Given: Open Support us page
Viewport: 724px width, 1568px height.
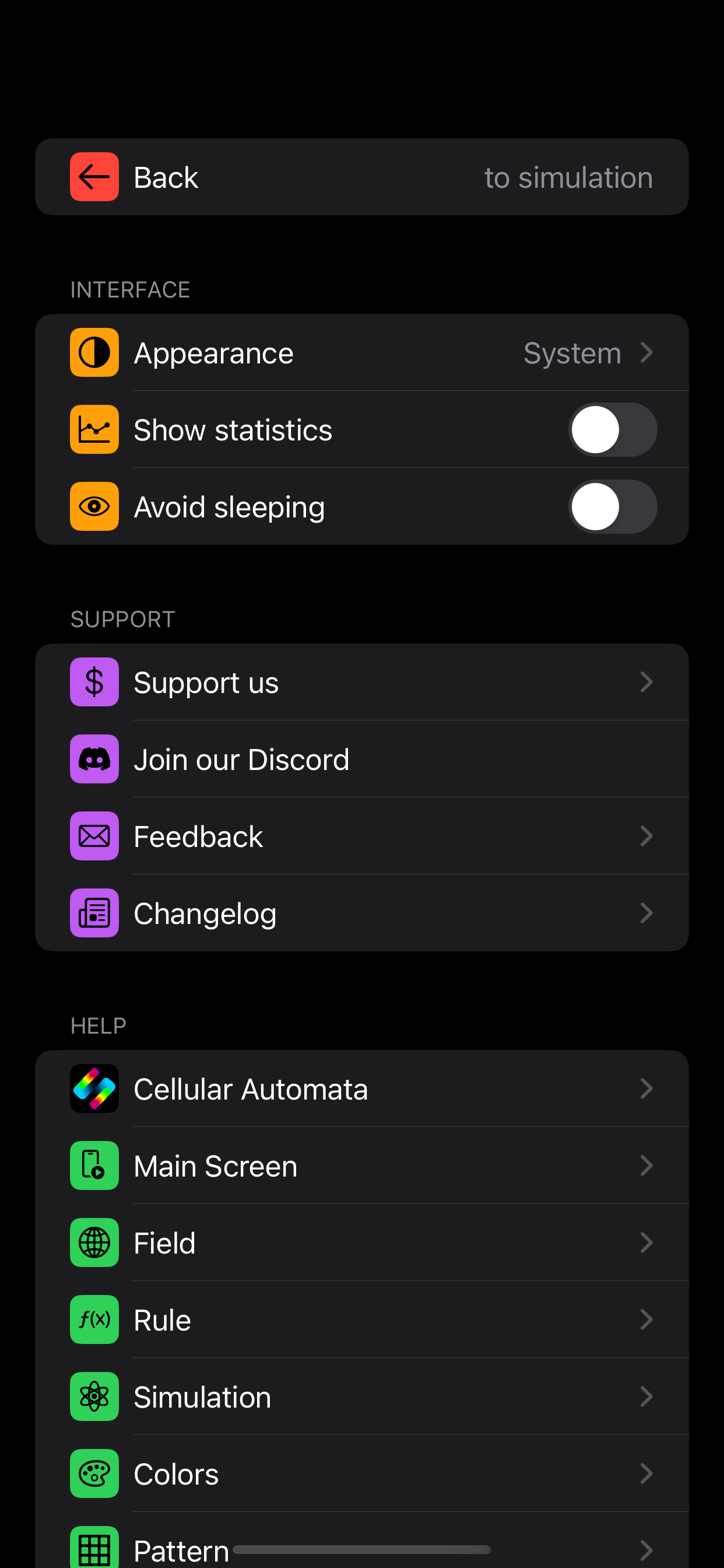Looking at the screenshot, I should coord(362,682).
